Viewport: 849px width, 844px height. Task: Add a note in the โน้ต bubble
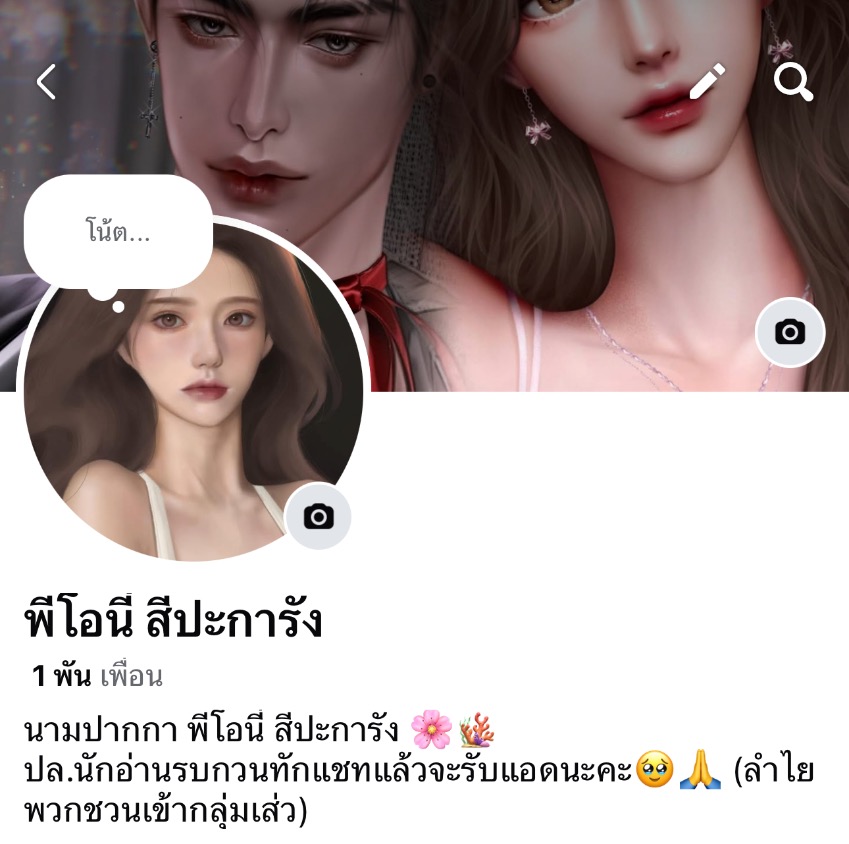click(118, 234)
